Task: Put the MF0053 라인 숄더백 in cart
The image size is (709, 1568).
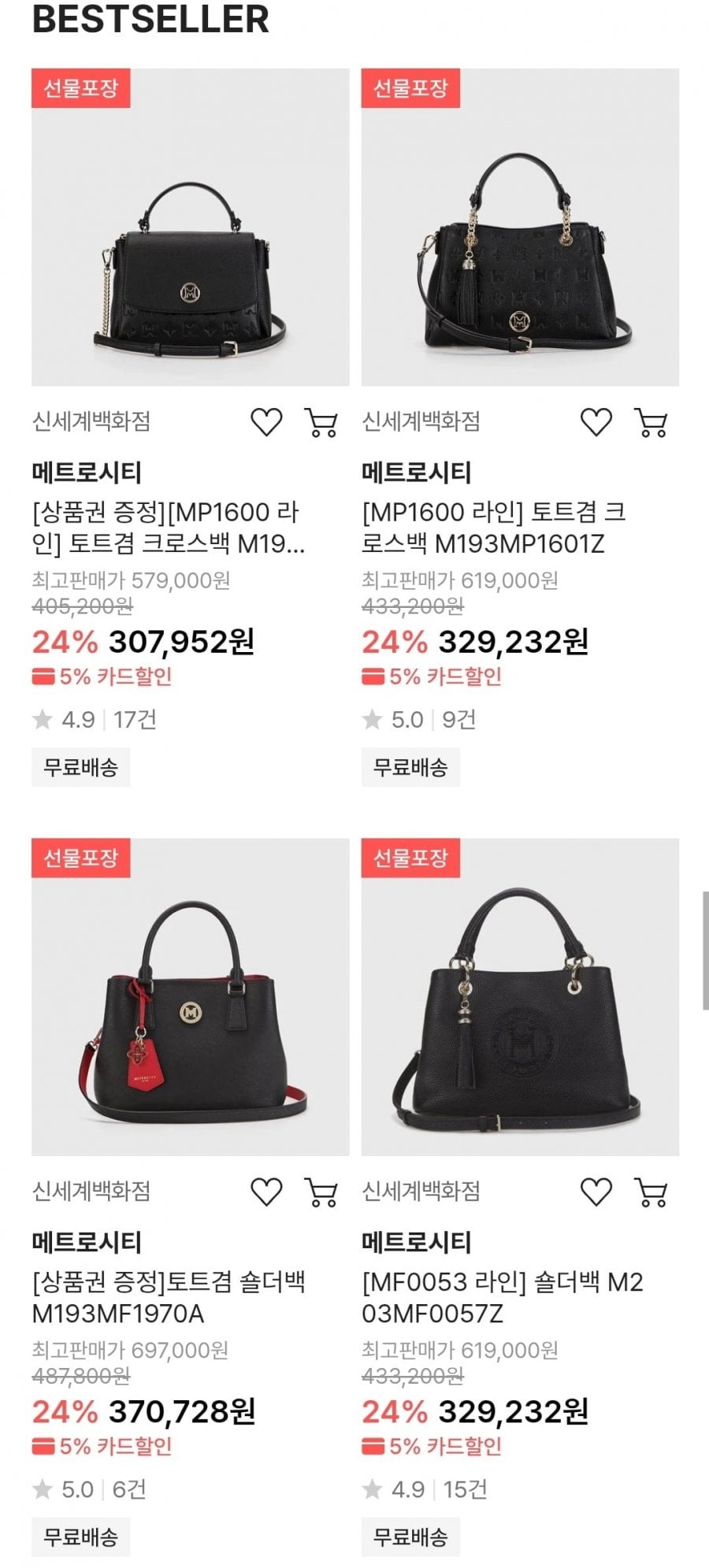Action: click(651, 1192)
